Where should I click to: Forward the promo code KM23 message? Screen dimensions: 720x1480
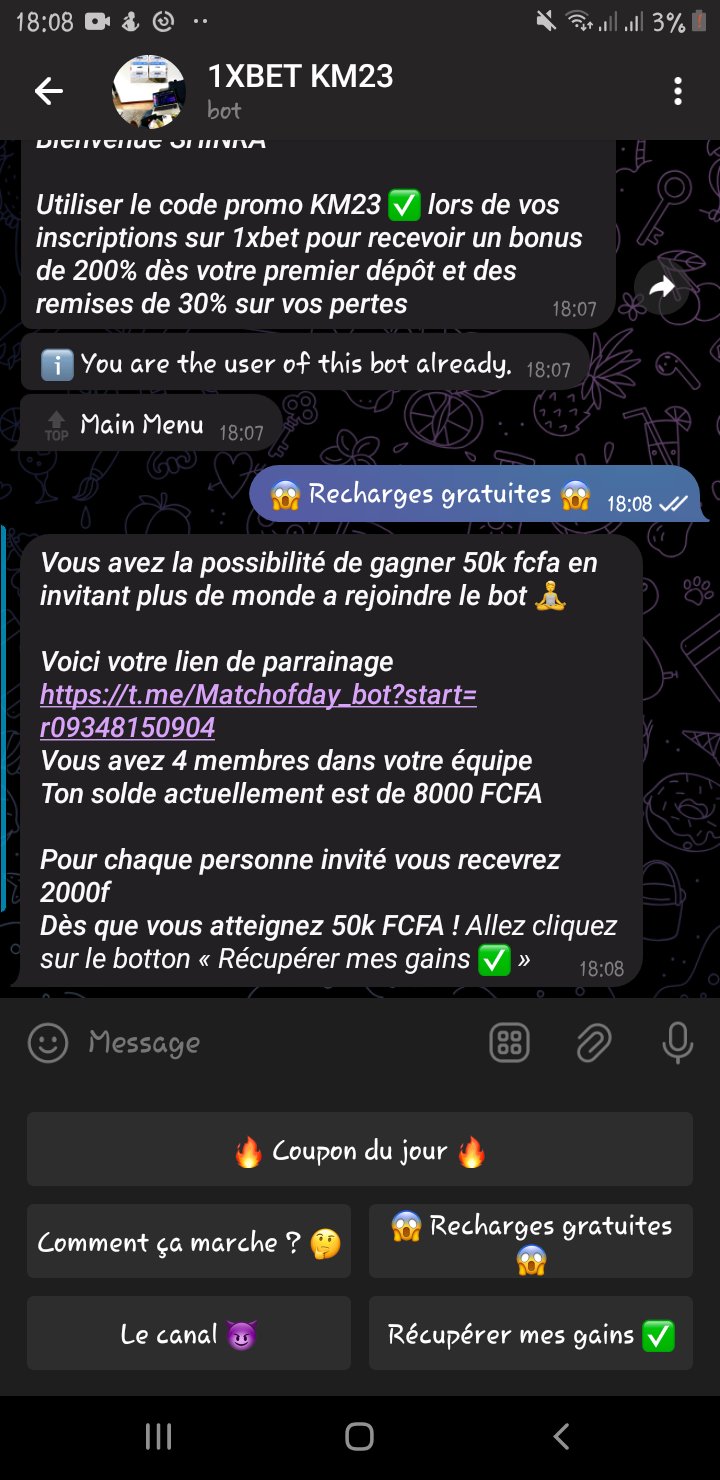tap(662, 288)
